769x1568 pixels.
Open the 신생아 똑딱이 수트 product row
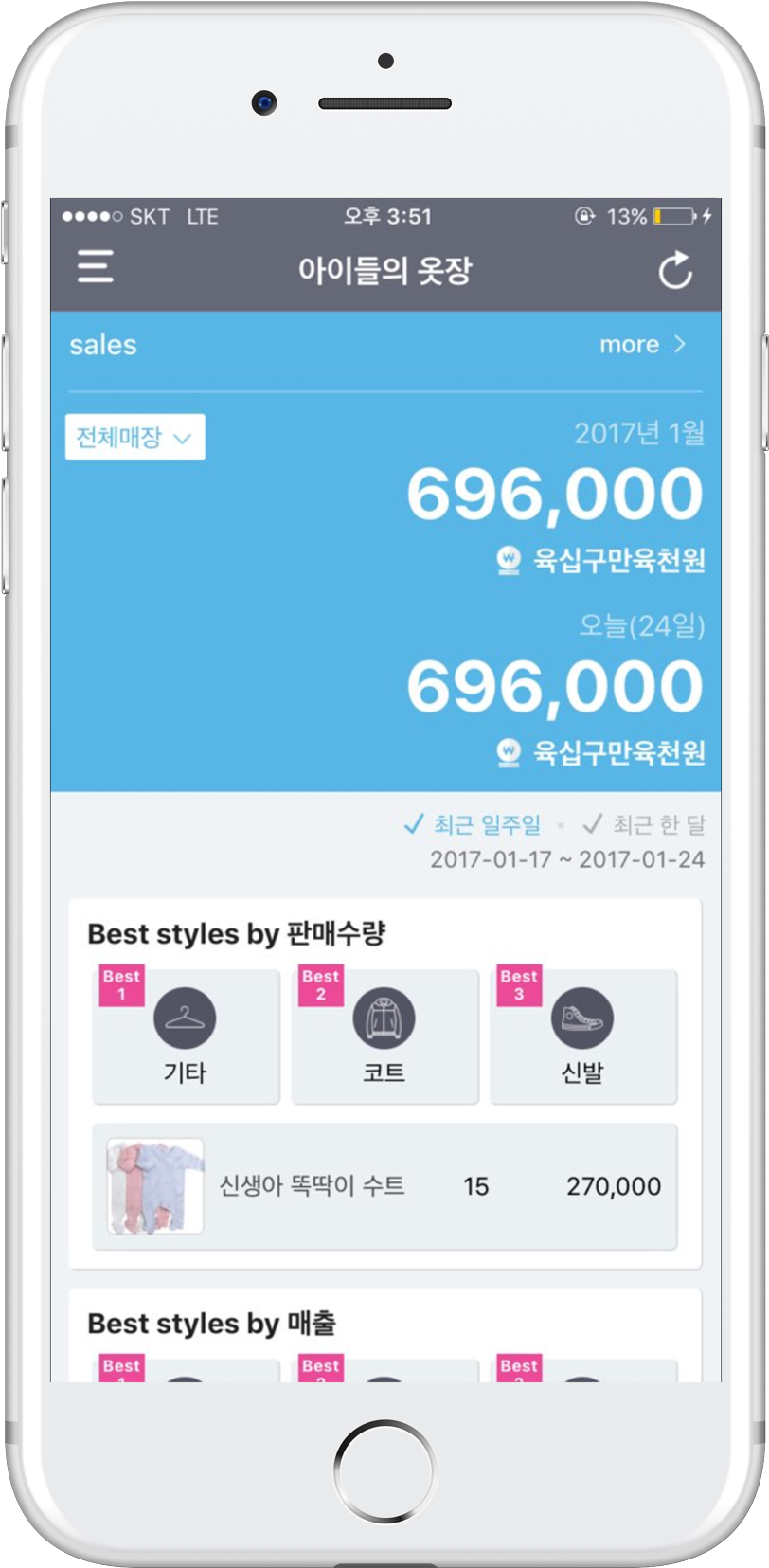click(x=384, y=1186)
